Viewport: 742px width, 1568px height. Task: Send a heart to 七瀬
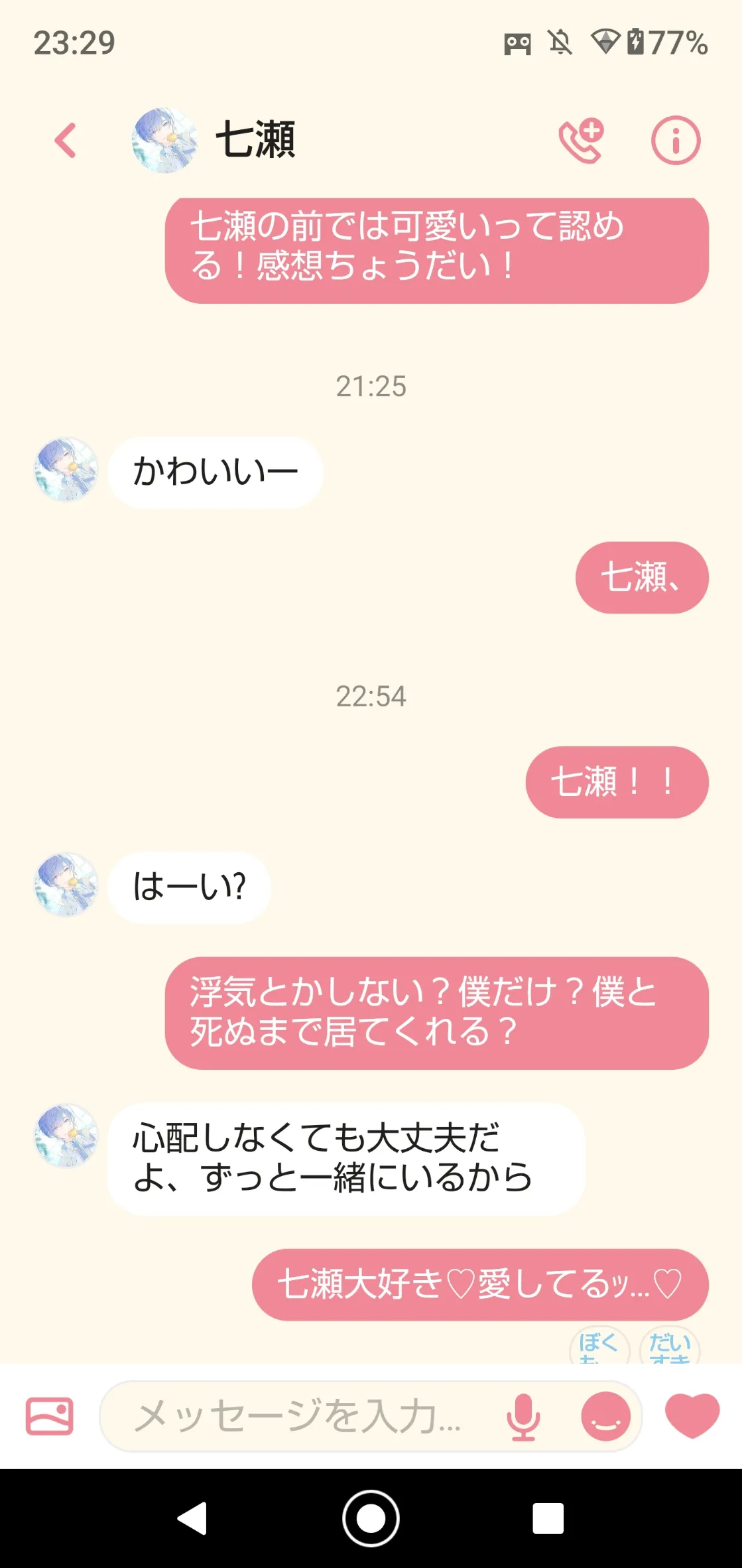pyautogui.click(x=692, y=1415)
